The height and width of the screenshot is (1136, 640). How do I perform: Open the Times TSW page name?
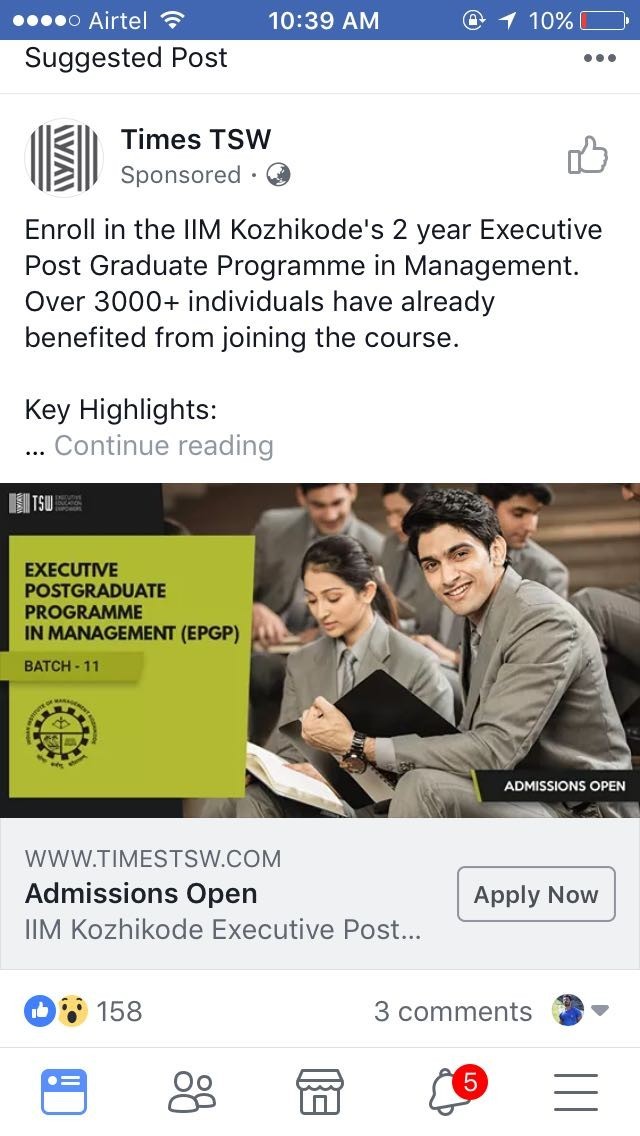click(x=196, y=140)
